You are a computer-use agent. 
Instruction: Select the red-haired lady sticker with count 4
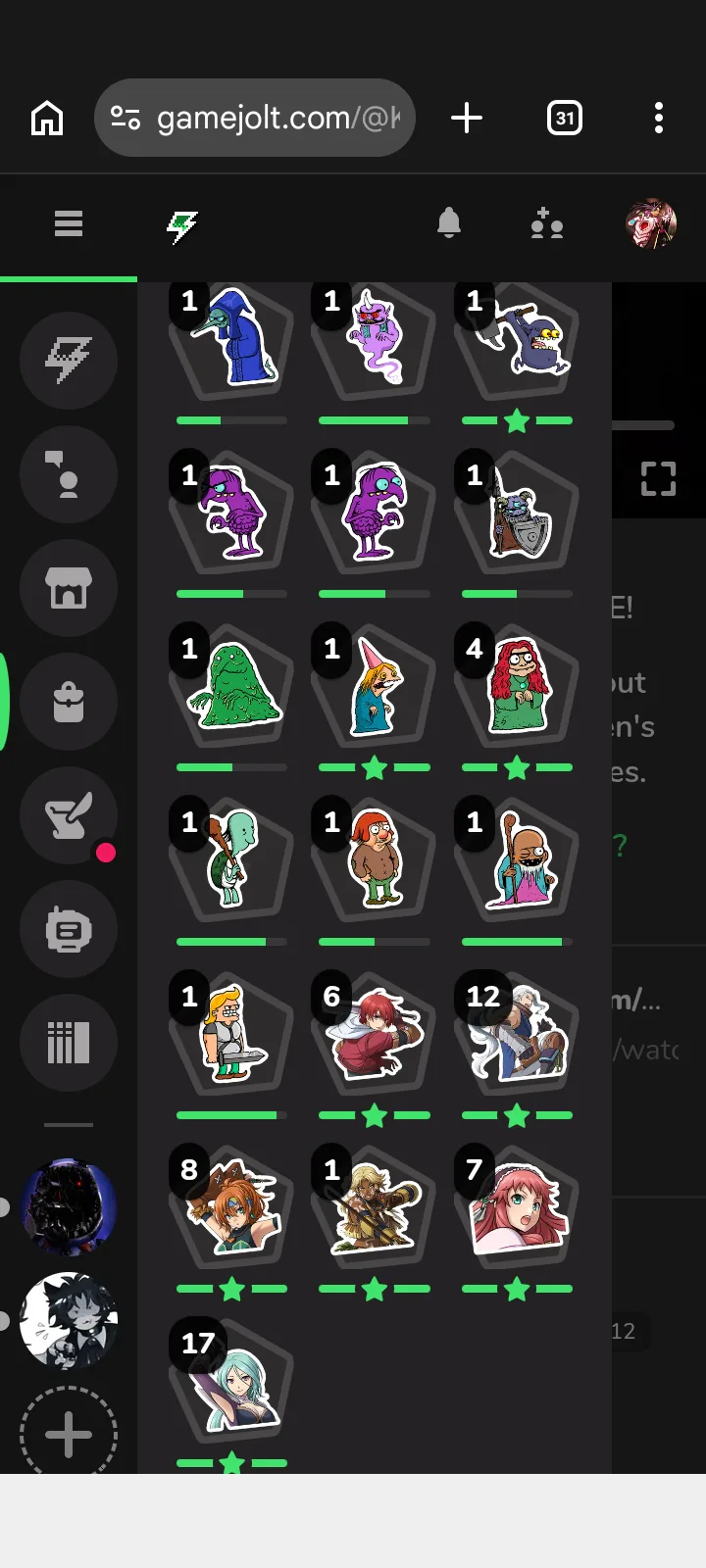pos(517,686)
